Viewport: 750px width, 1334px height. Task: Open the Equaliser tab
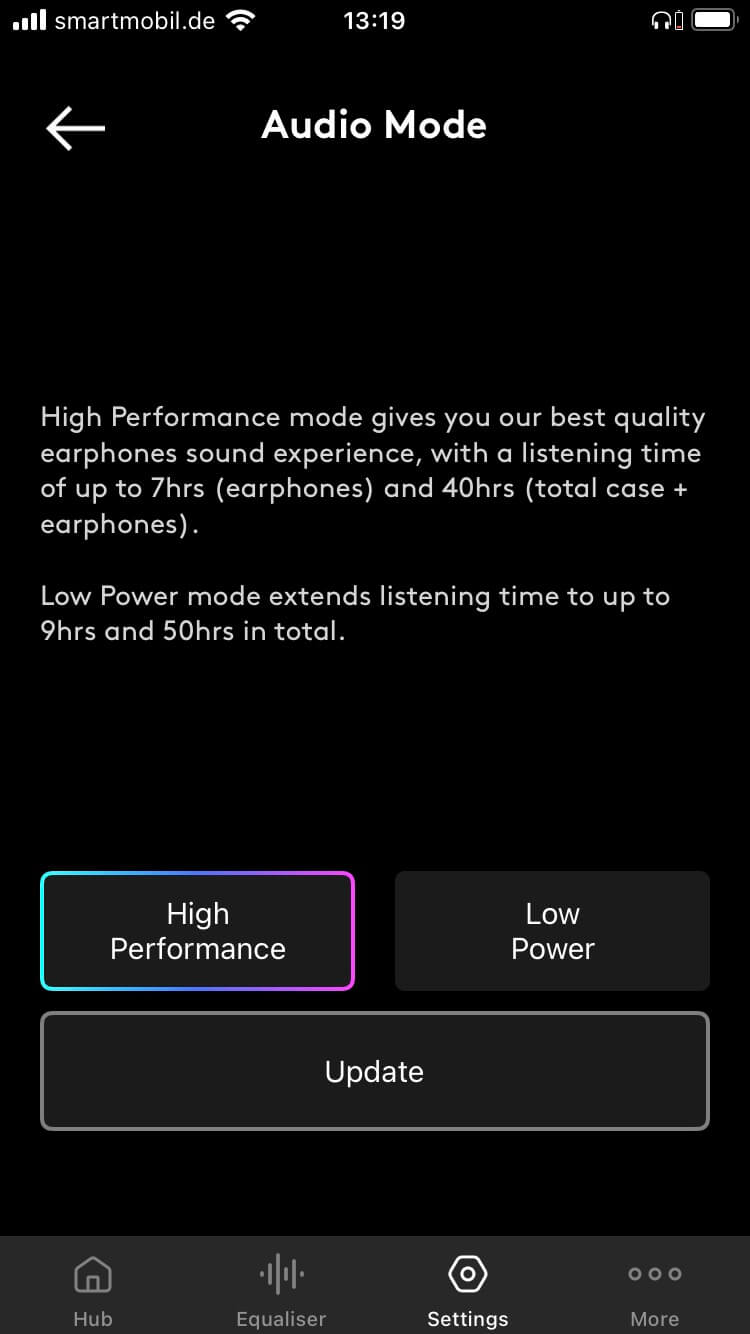281,1290
